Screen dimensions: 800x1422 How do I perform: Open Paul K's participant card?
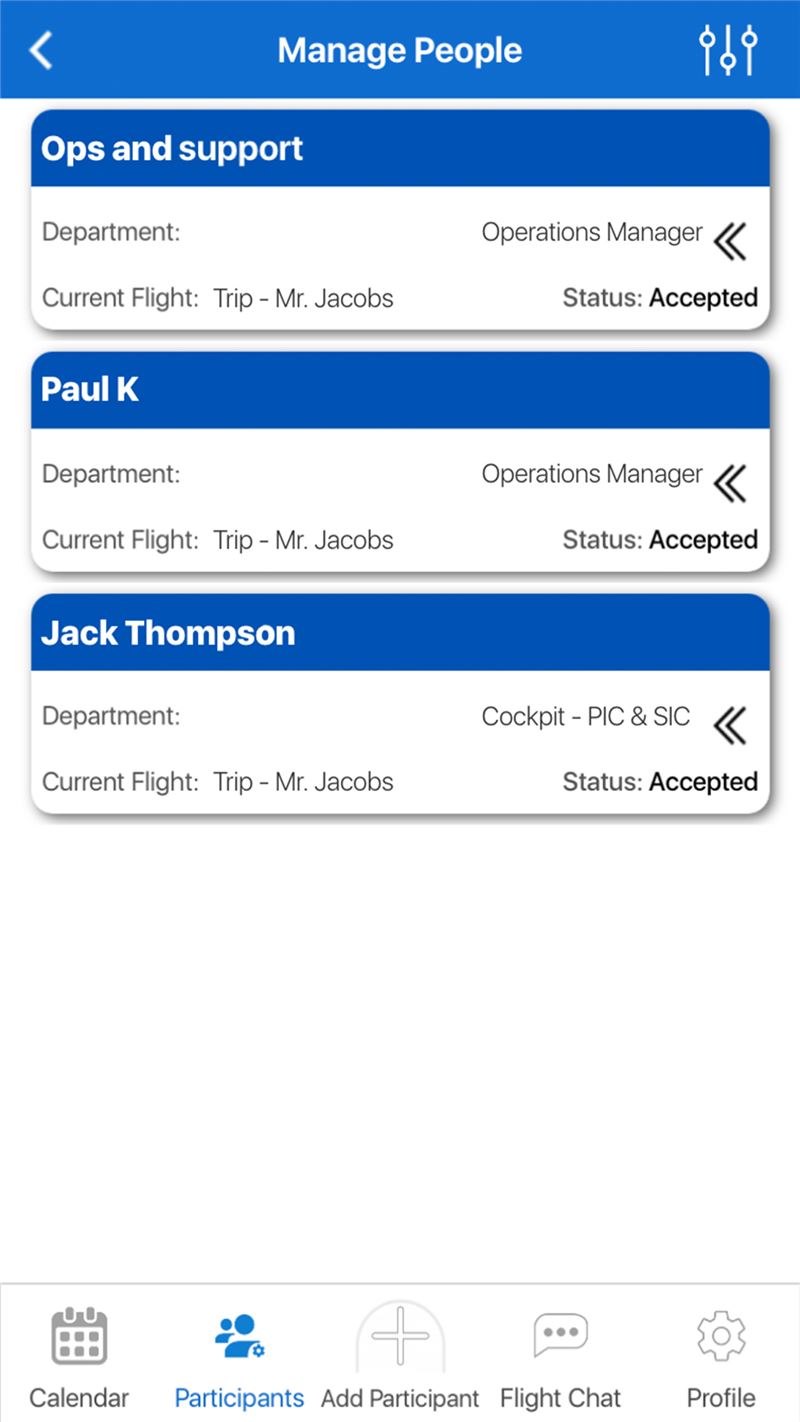pyautogui.click(x=400, y=462)
